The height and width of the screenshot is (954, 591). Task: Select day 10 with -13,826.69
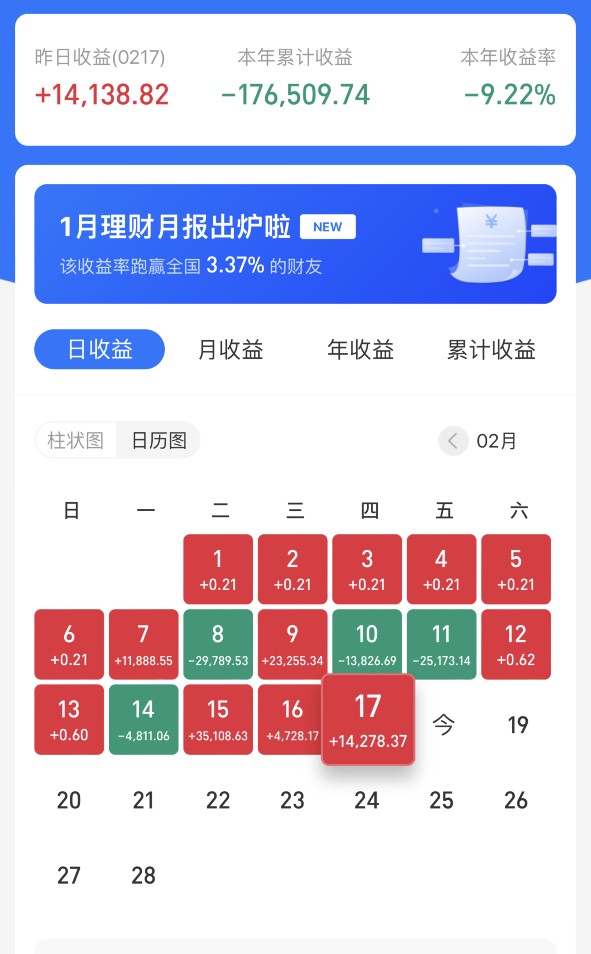coord(367,644)
